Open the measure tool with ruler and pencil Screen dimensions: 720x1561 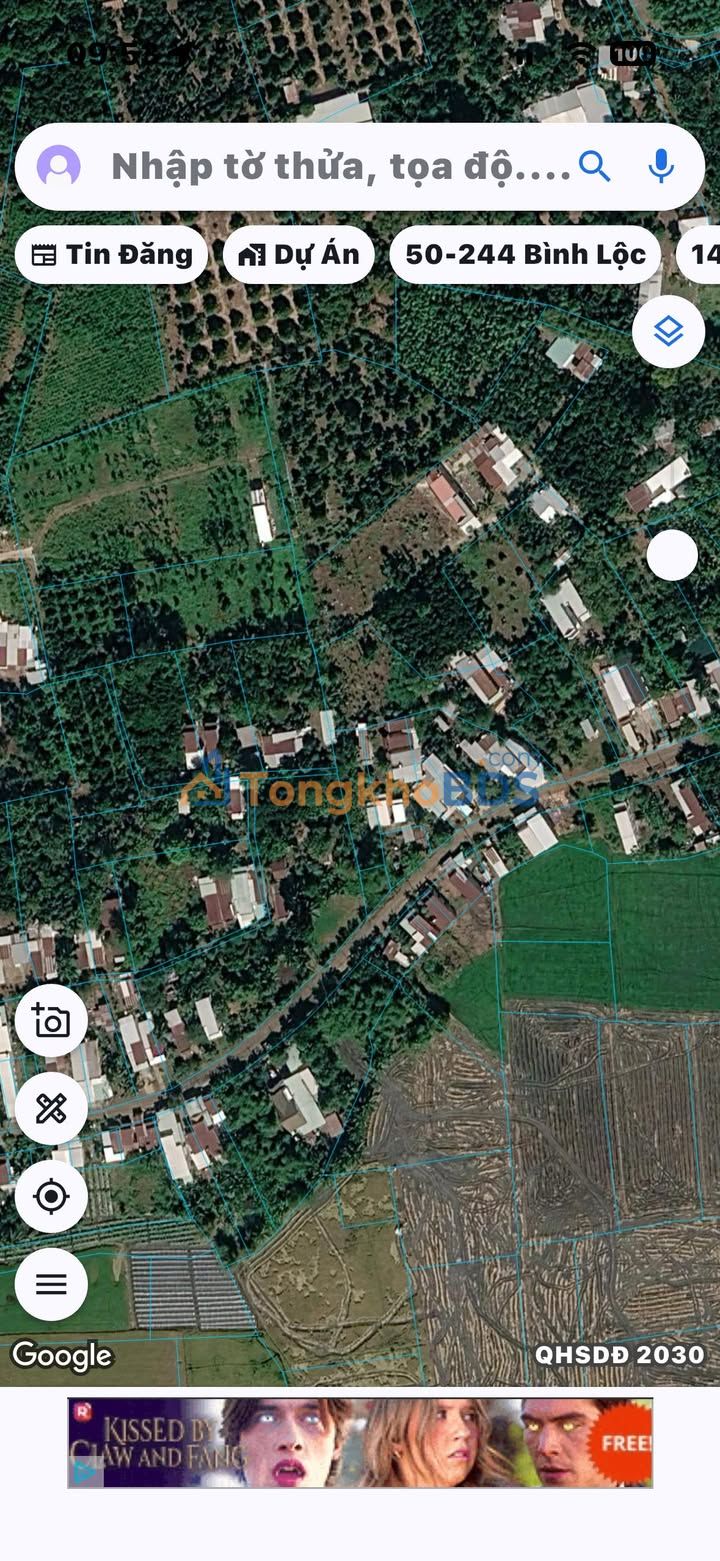[51, 1108]
